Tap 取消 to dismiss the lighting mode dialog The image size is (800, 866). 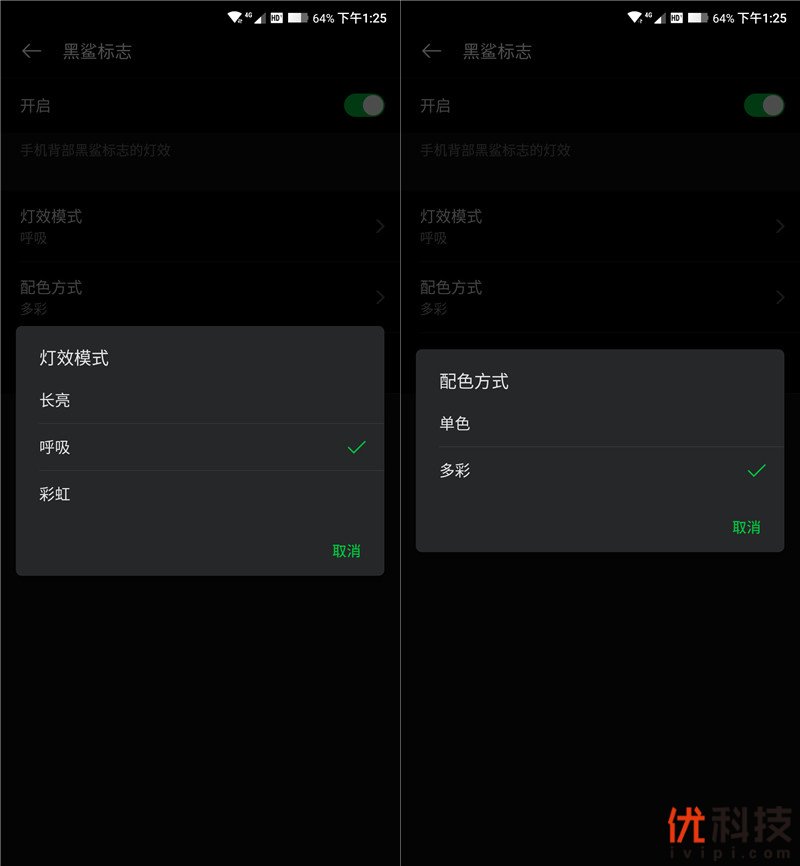[345, 550]
